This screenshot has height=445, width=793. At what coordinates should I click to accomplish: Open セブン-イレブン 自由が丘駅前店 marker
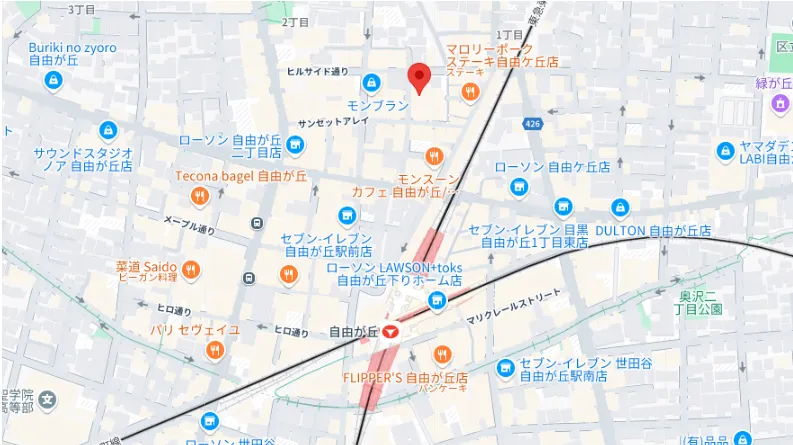tap(346, 215)
